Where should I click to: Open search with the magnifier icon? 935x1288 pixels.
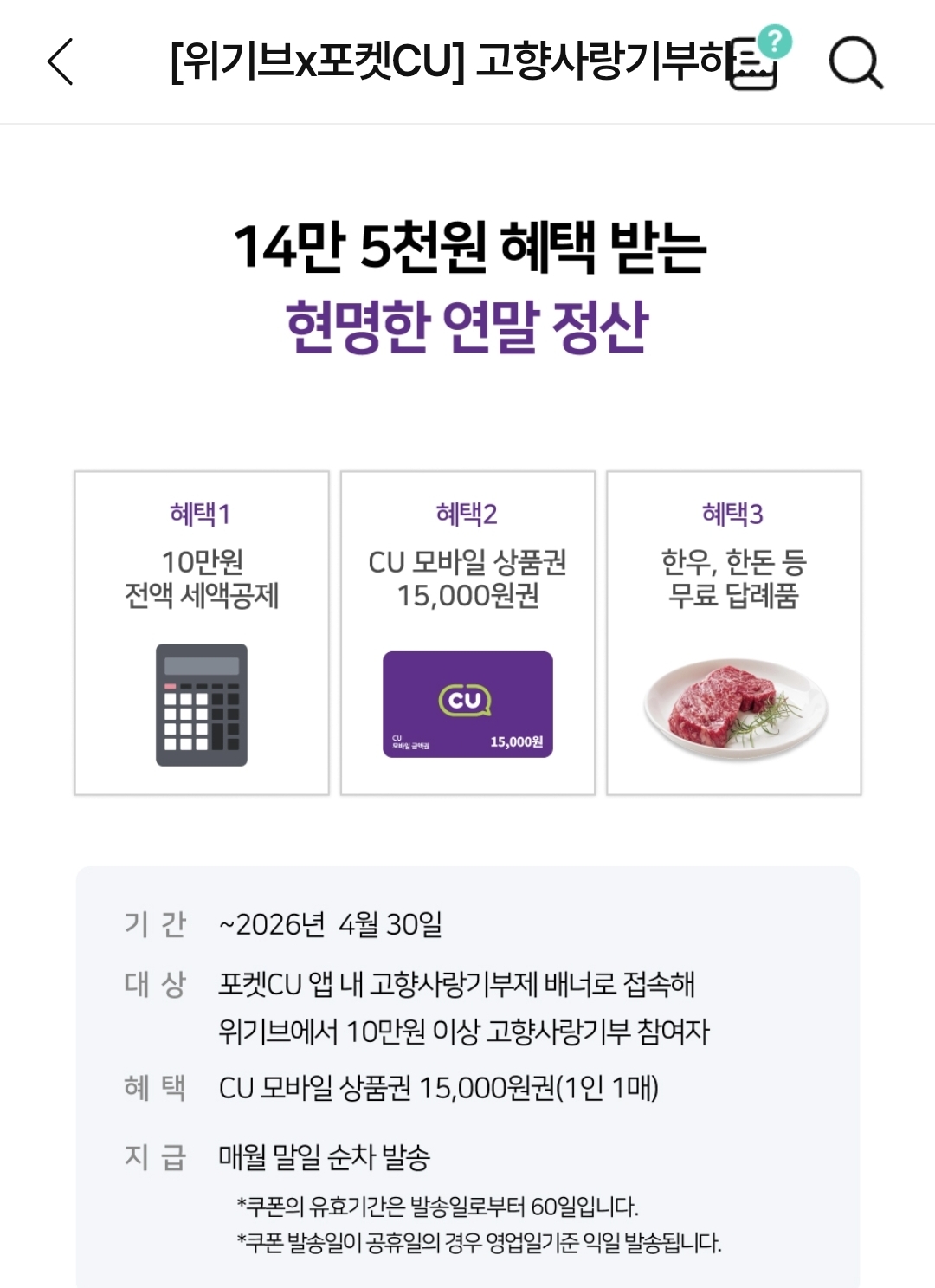click(x=855, y=62)
